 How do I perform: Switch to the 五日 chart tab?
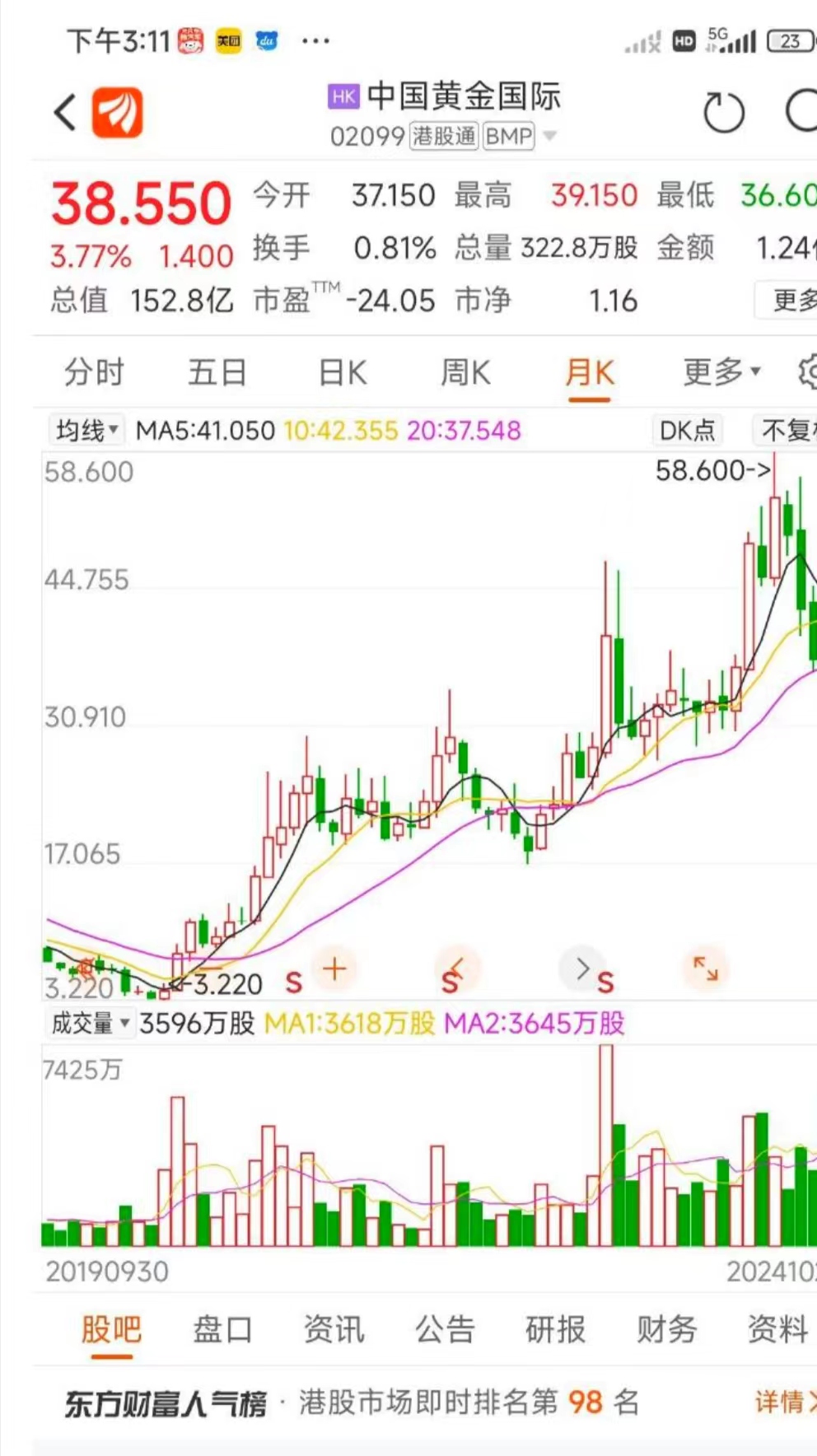(217, 373)
